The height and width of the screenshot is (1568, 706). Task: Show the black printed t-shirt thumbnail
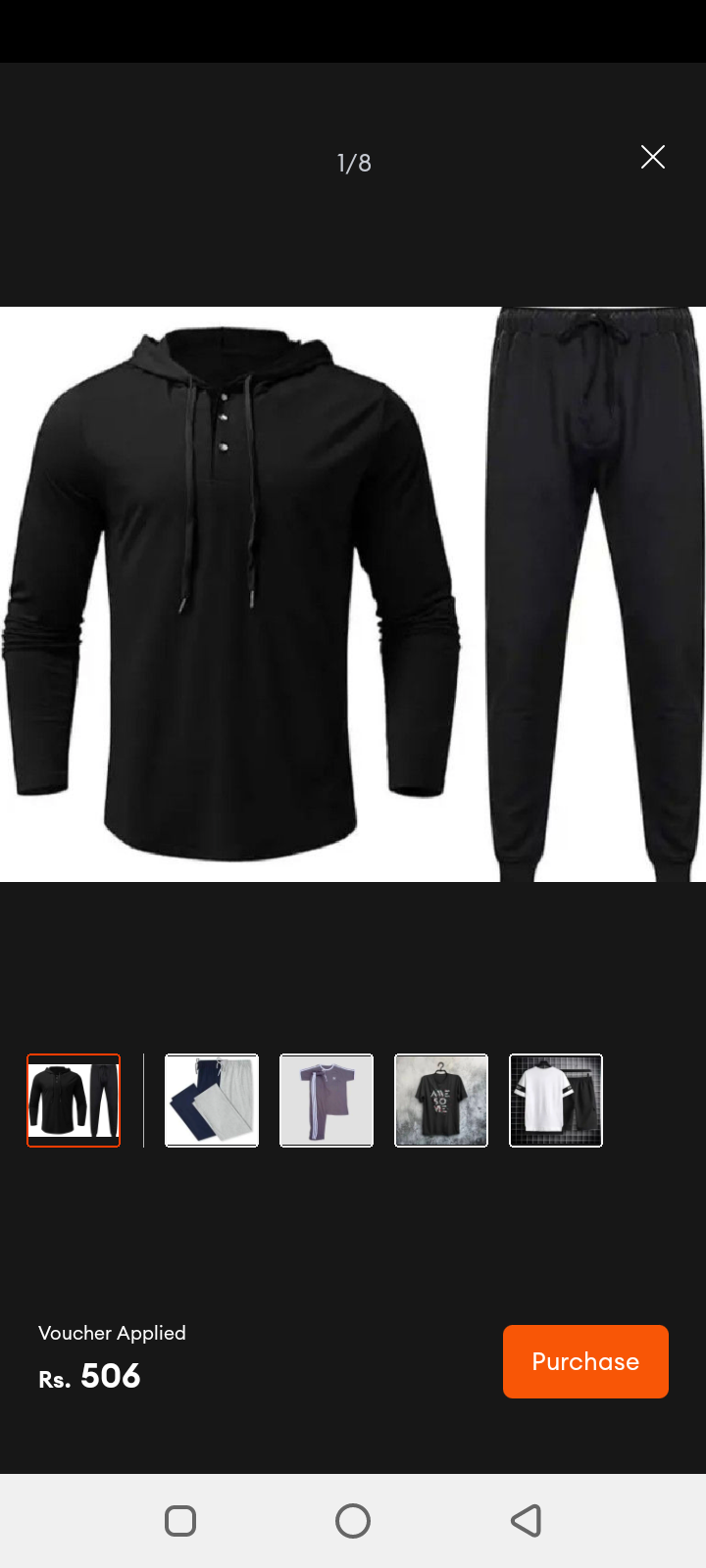click(x=441, y=1101)
